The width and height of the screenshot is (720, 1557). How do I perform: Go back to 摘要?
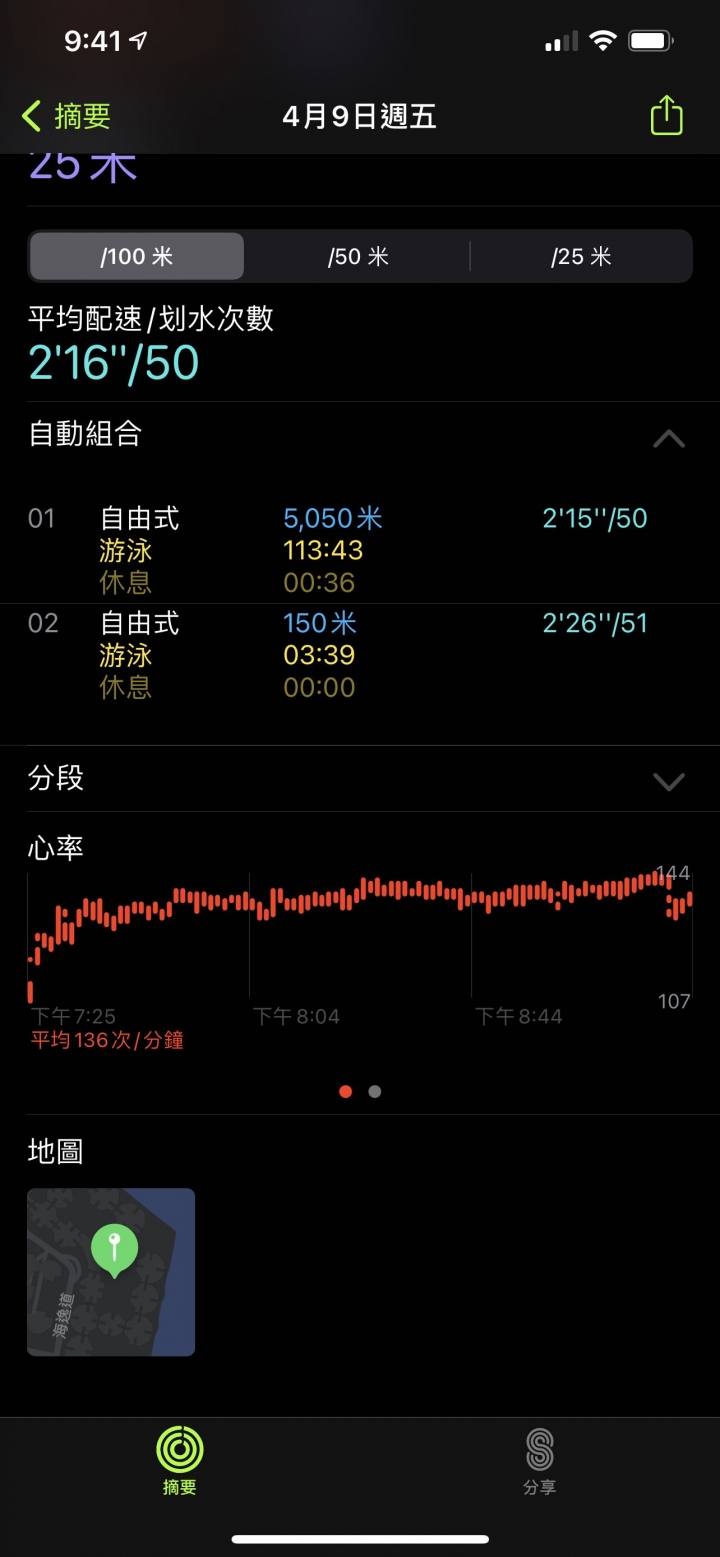click(x=66, y=117)
